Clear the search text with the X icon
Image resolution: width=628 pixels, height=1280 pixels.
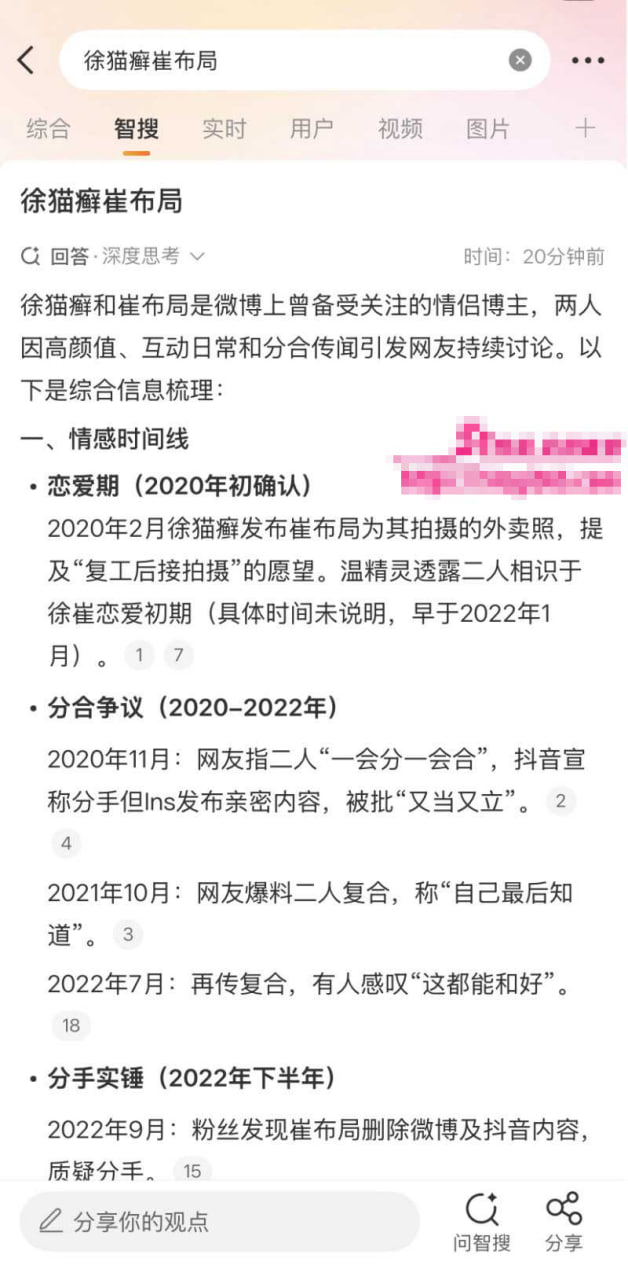click(520, 60)
